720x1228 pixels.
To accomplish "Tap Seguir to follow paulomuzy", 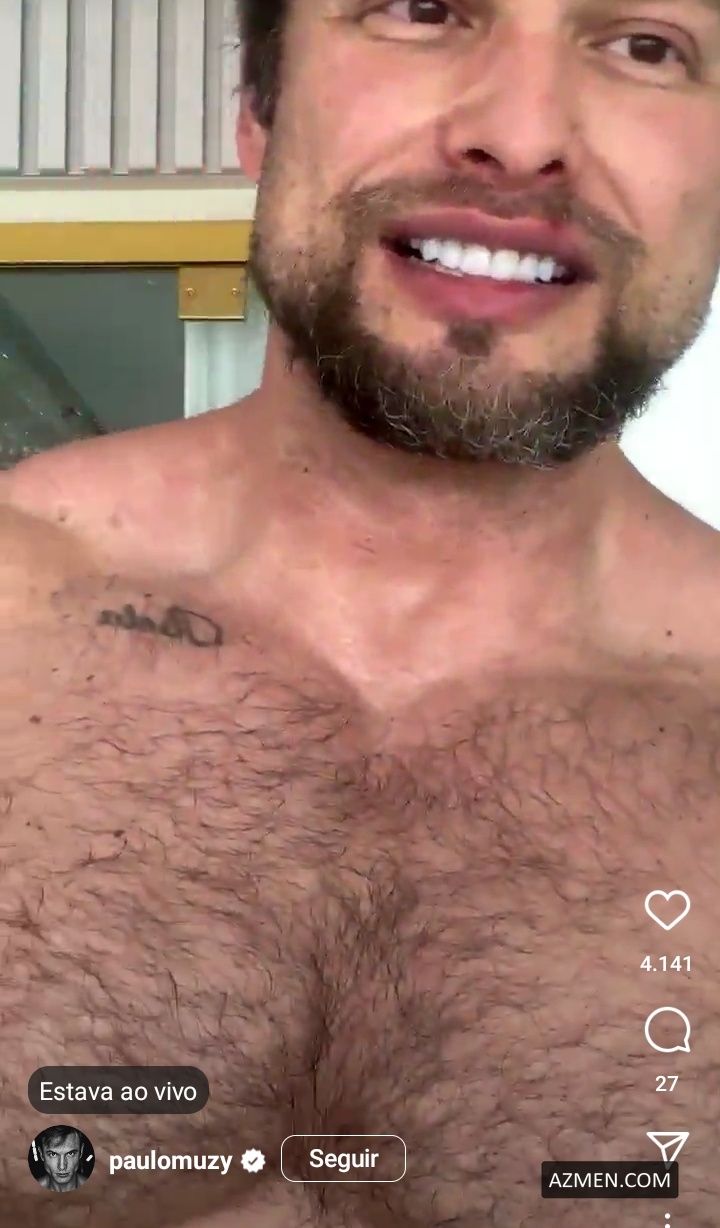I will (343, 1159).
